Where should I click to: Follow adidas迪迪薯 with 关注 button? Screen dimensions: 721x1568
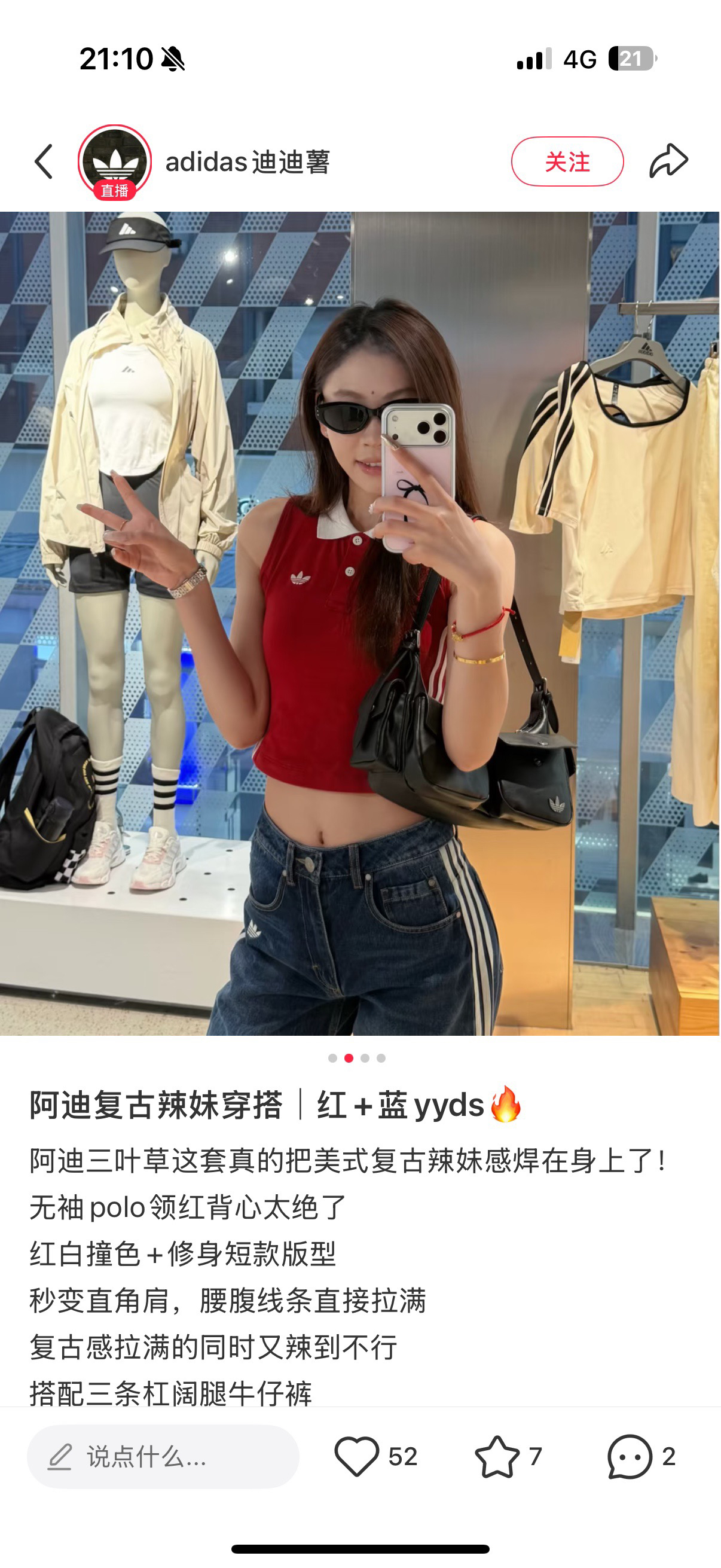[x=567, y=161]
